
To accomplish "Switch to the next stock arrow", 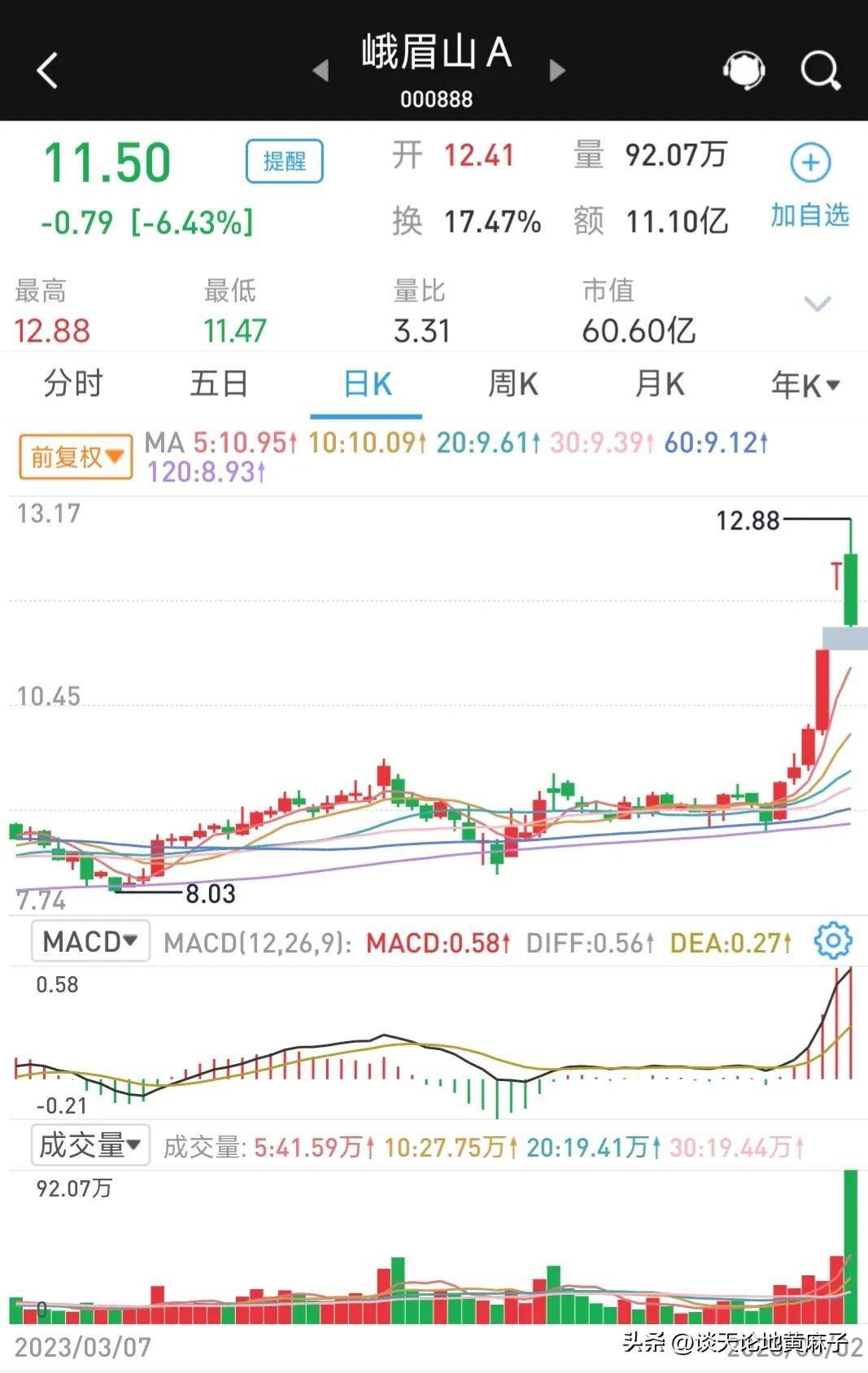I will tap(557, 71).
